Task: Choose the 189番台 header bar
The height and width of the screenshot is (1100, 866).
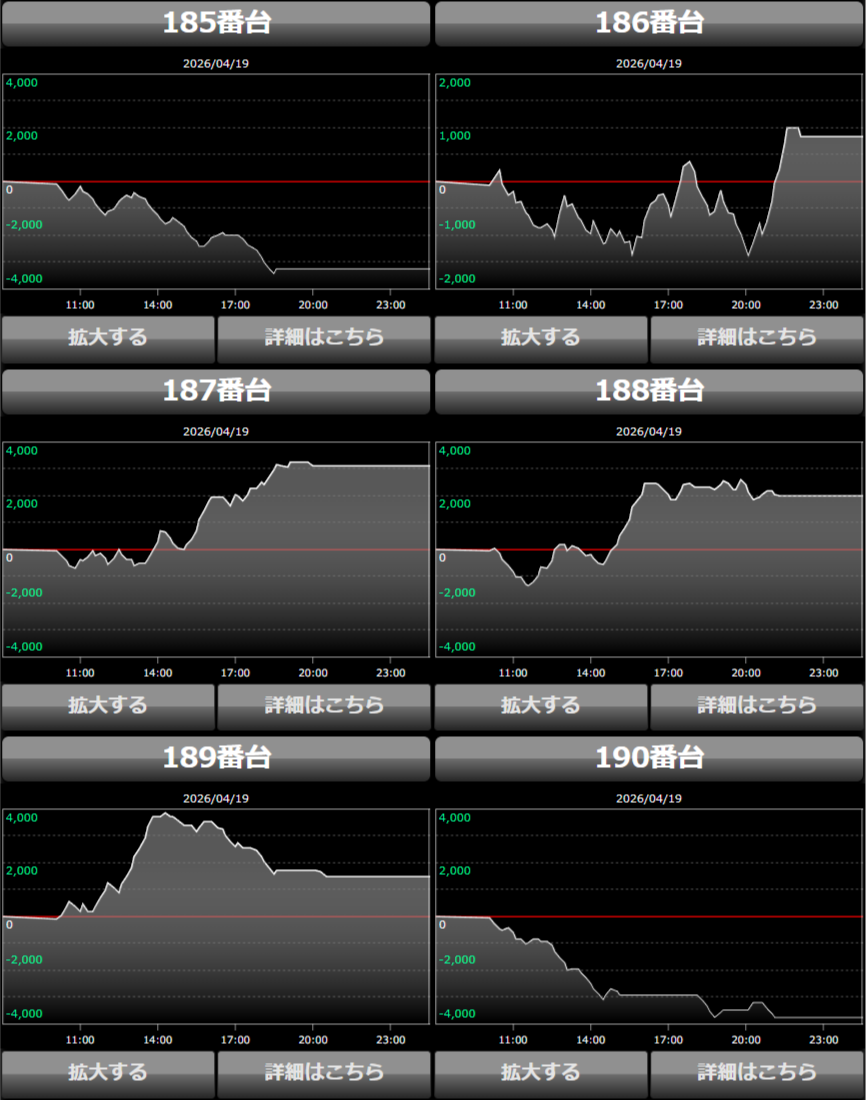Action: tap(216, 758)
